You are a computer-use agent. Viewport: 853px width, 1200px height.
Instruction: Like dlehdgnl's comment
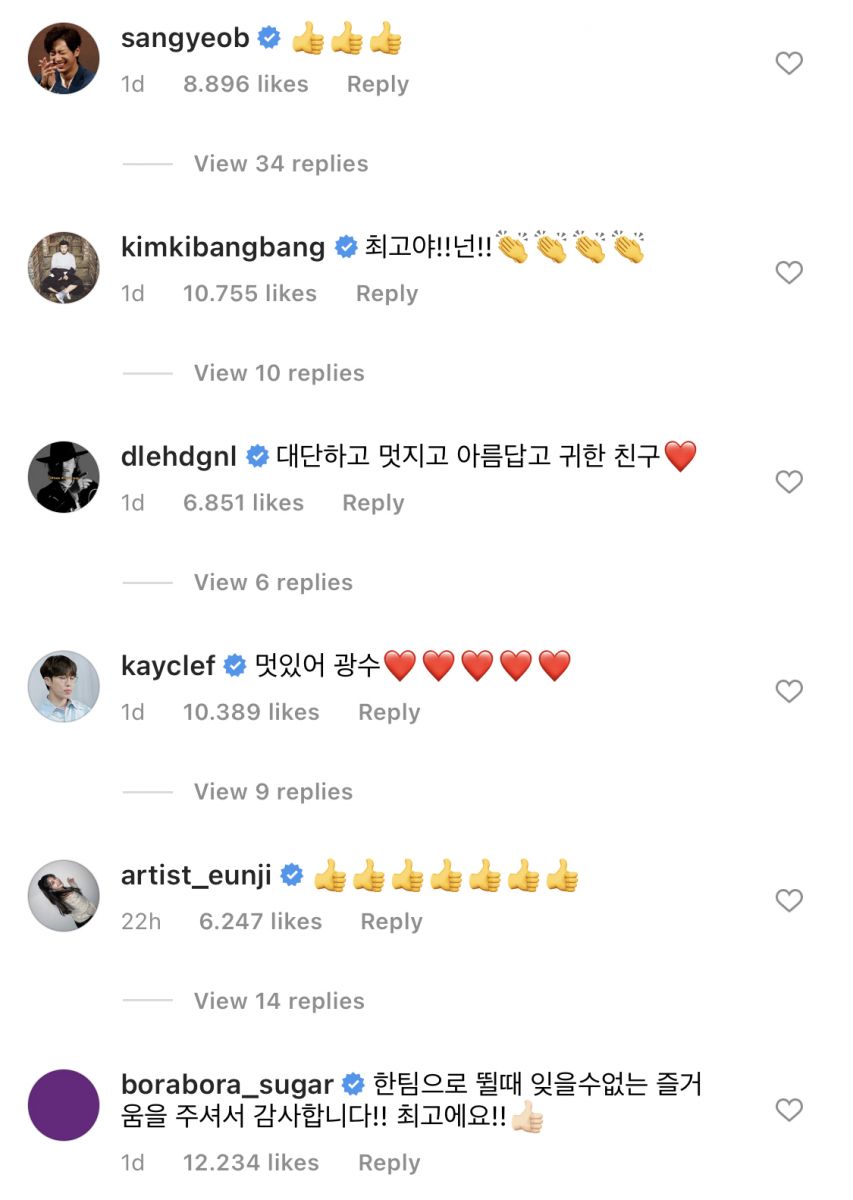(789, 482)
